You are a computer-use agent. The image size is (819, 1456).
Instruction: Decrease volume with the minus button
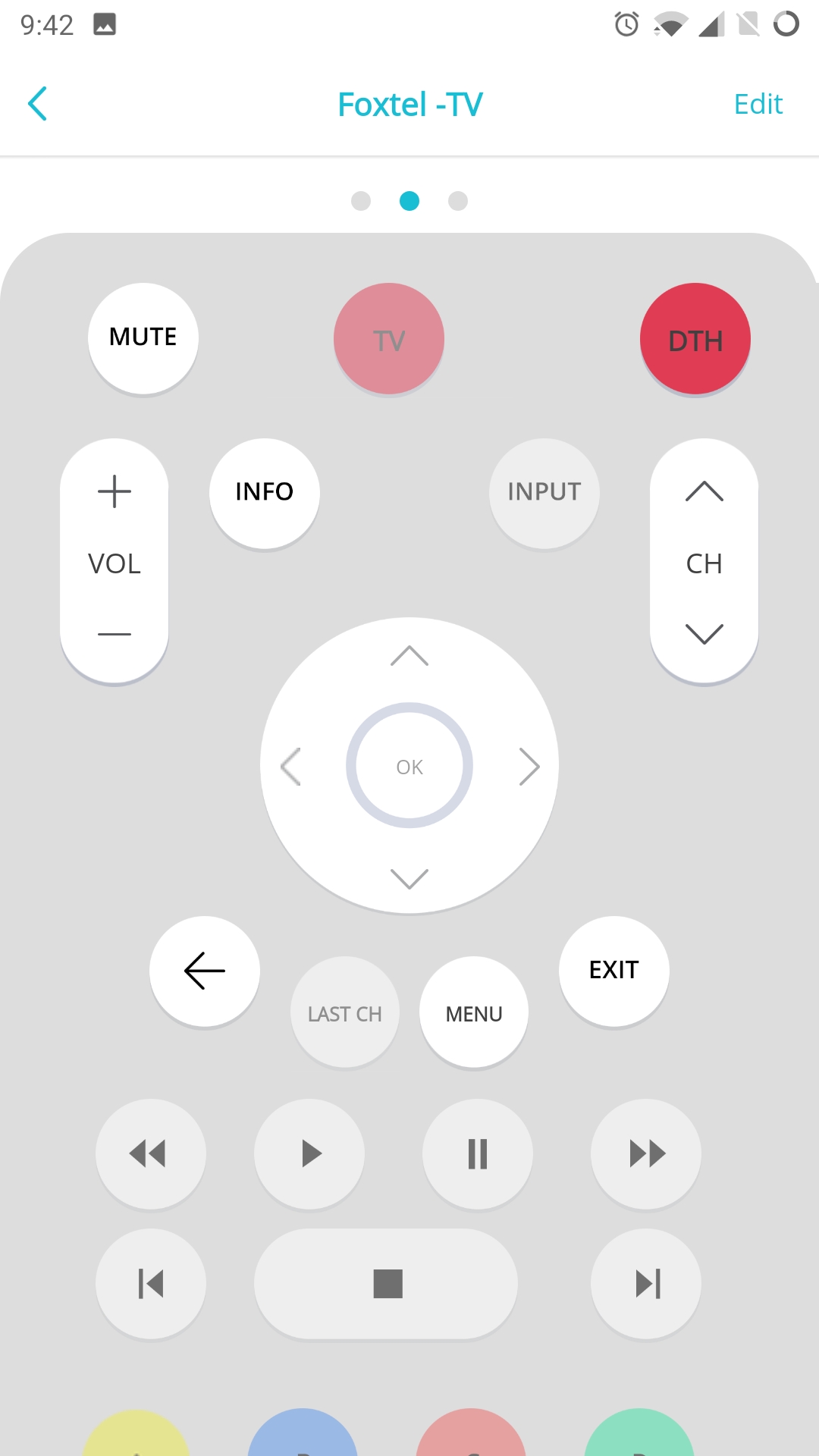115,634
